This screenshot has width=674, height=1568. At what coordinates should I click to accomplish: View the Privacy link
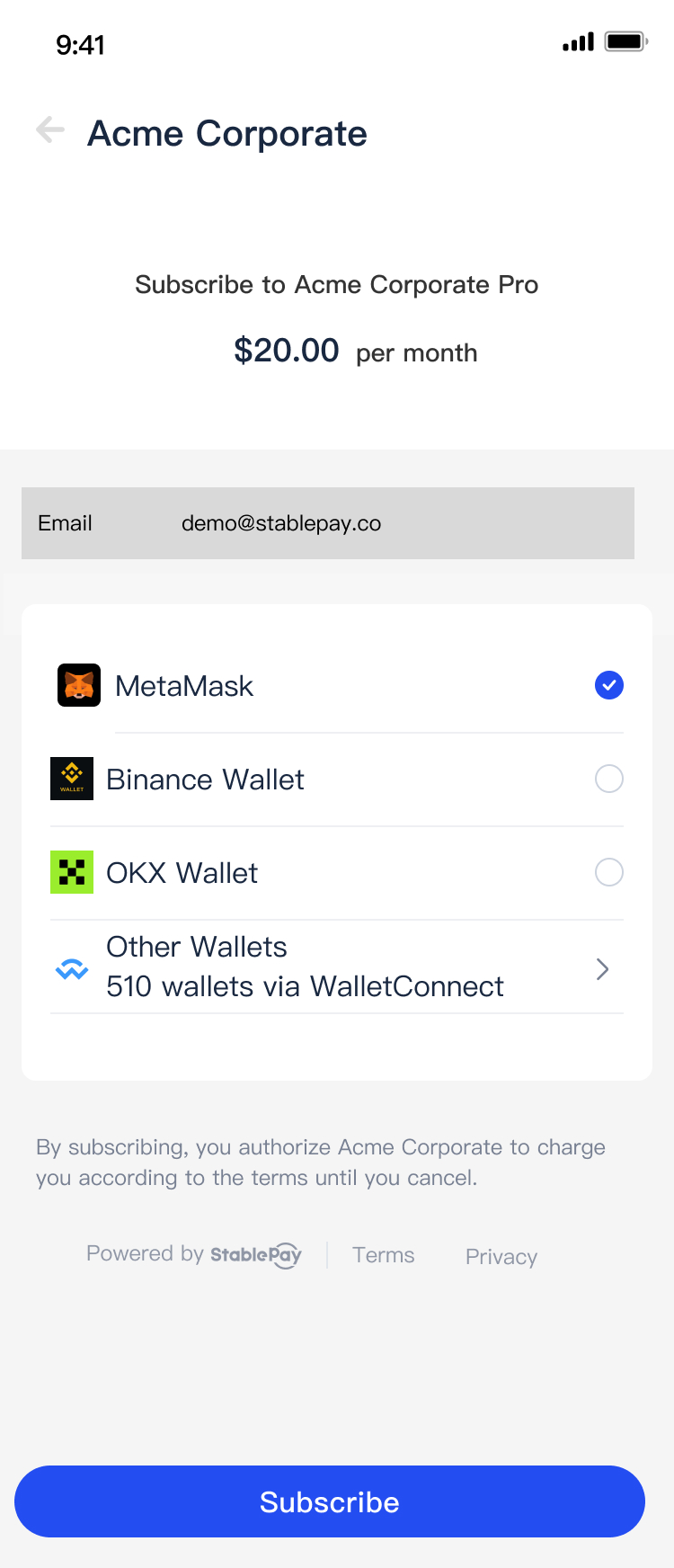tap(501, 1257)
